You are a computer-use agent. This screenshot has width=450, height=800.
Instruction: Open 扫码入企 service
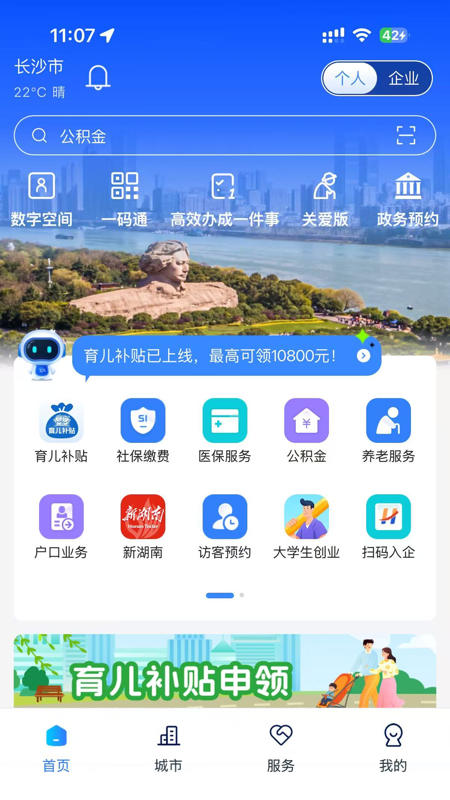click(388, 527)
